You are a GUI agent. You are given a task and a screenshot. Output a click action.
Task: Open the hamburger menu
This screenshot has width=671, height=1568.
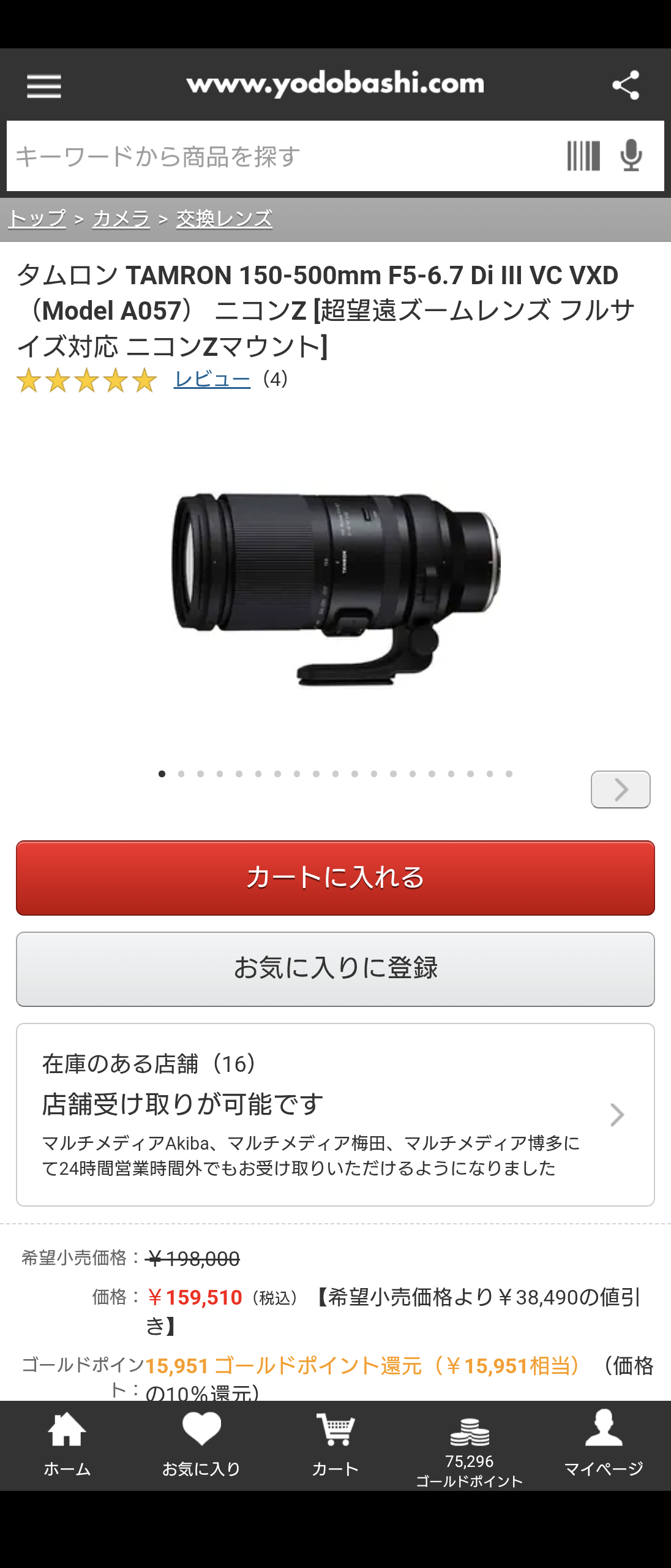point(44,86)
